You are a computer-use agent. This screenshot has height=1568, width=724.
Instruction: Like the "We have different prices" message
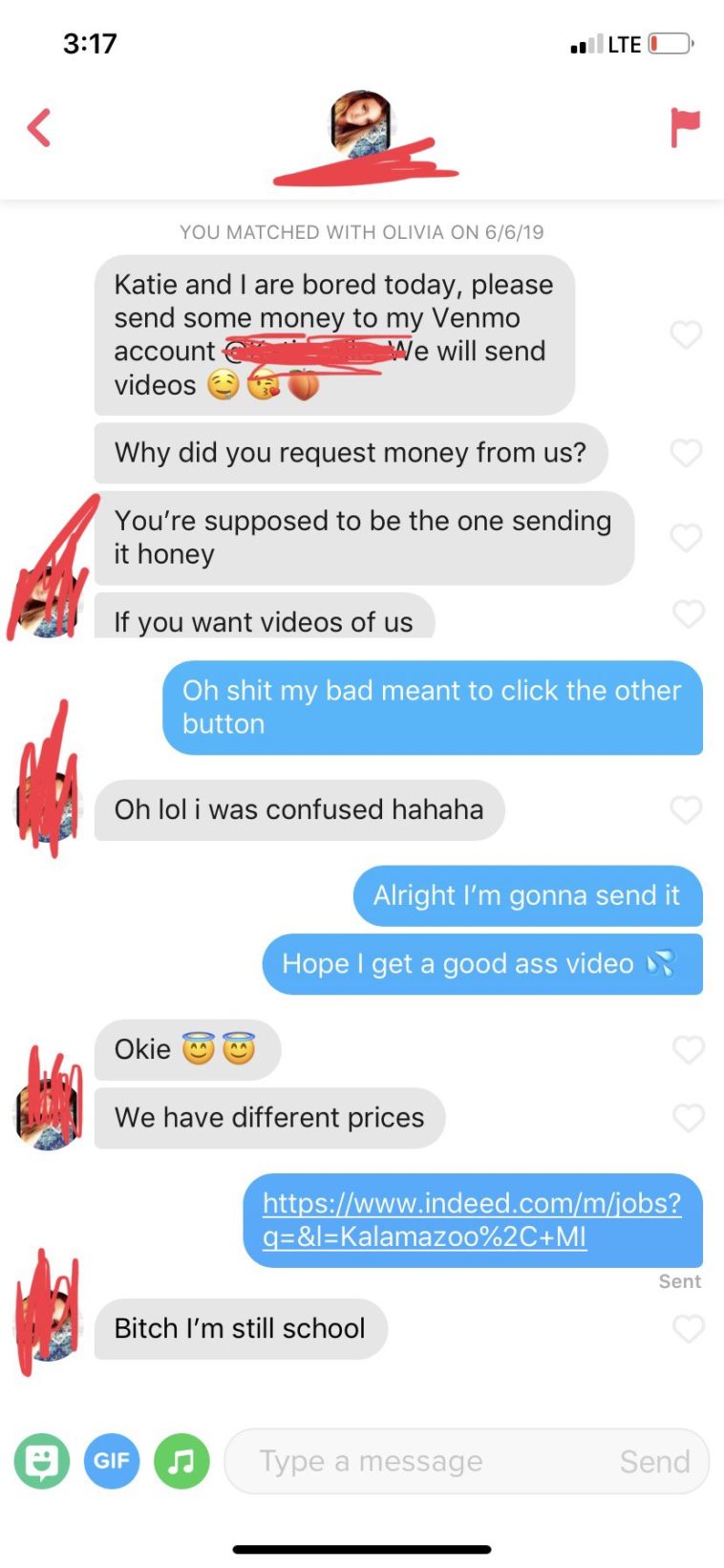tap(688, 1117)
